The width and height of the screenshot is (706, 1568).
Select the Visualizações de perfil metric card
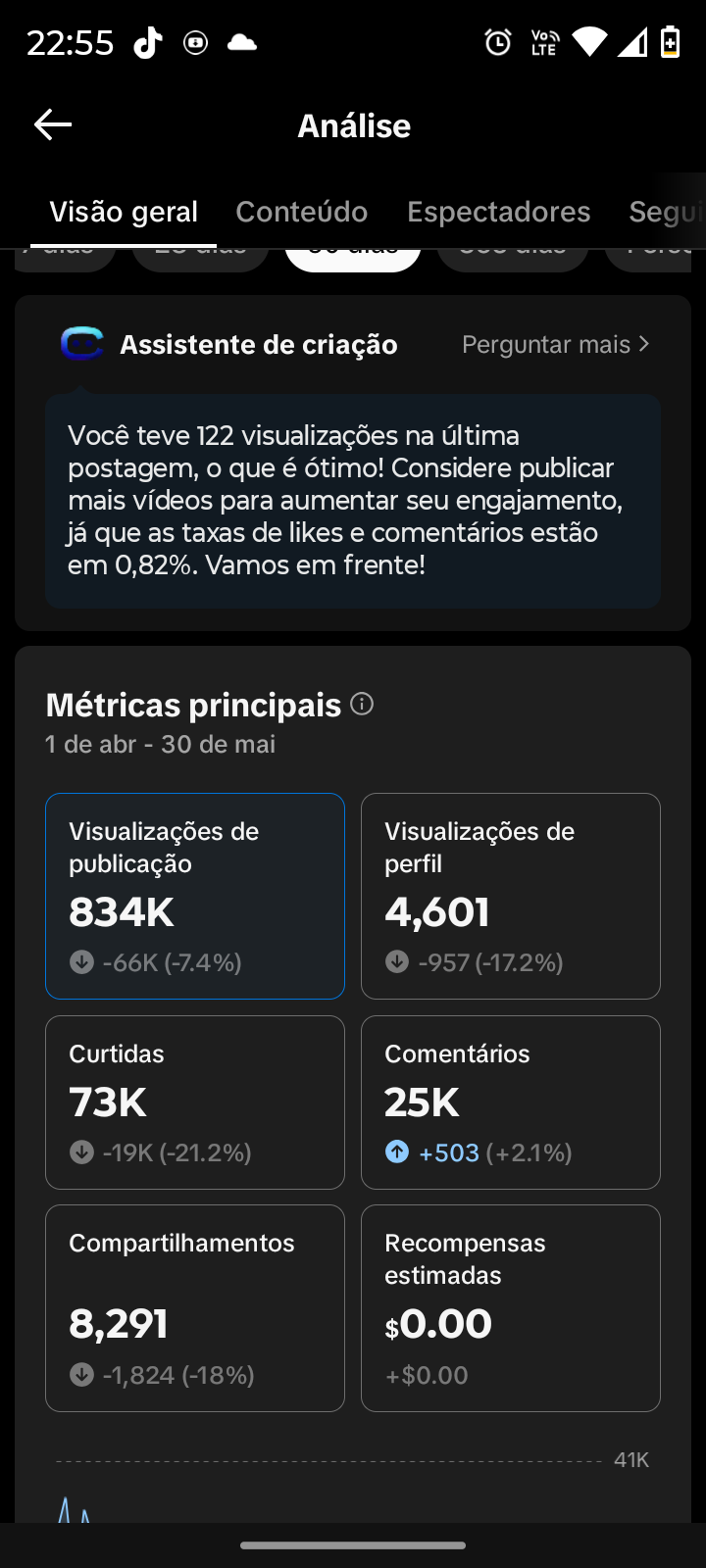511,896
